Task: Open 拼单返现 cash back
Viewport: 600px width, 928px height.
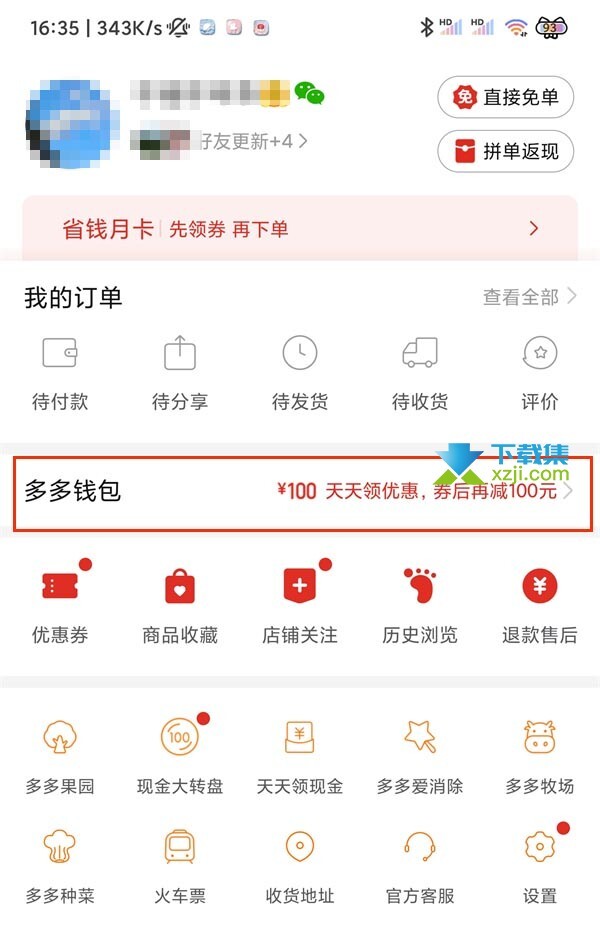Action: click(505, 152)
